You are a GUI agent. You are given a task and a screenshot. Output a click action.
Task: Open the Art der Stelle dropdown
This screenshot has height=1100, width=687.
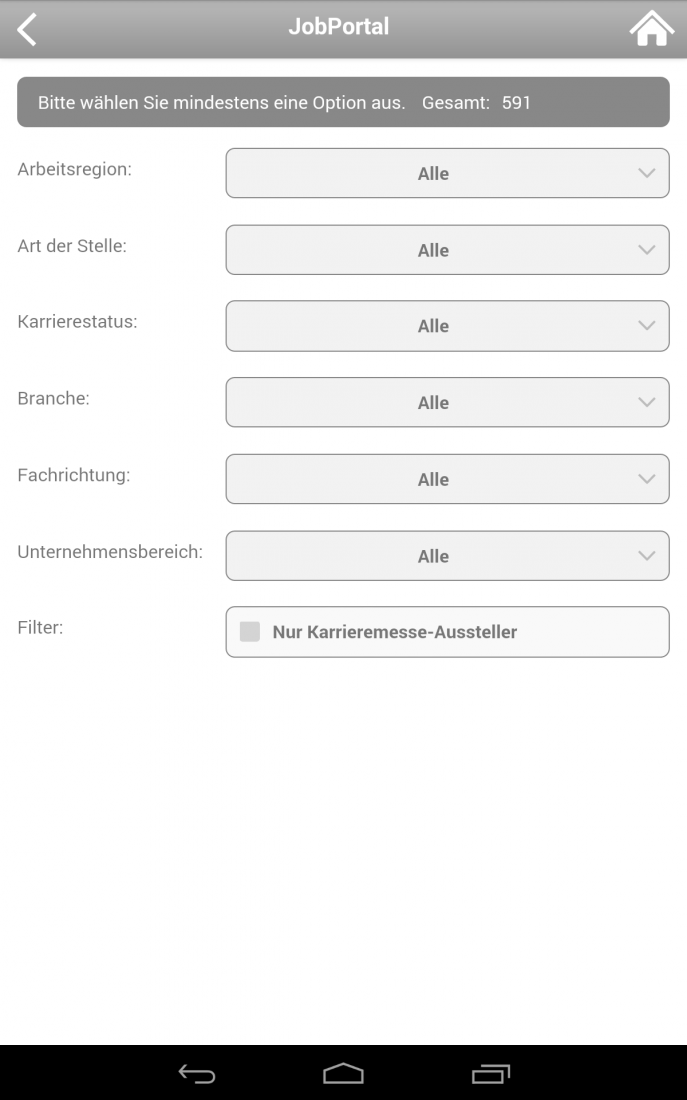(x=447, y=250)
